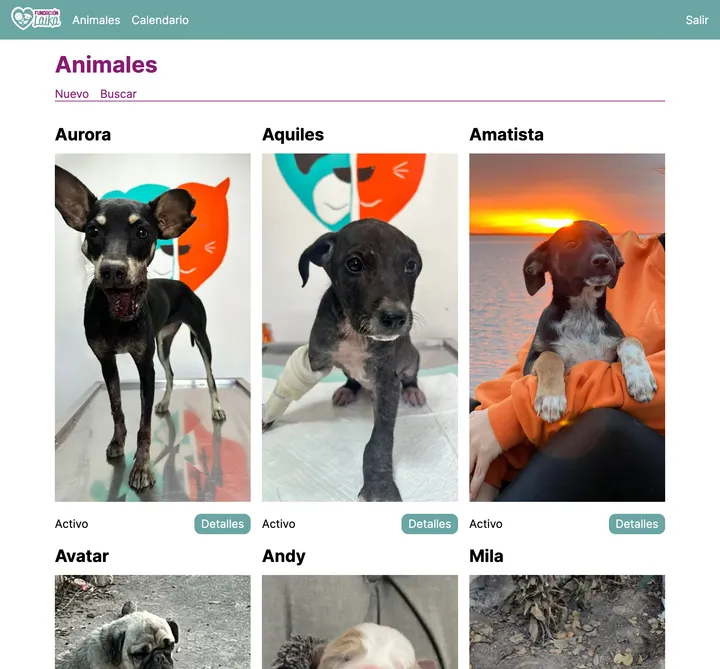View Detalles for Aurora
Image resolution: width=720 pixels, height=669 pixels.
click(222, 524)
